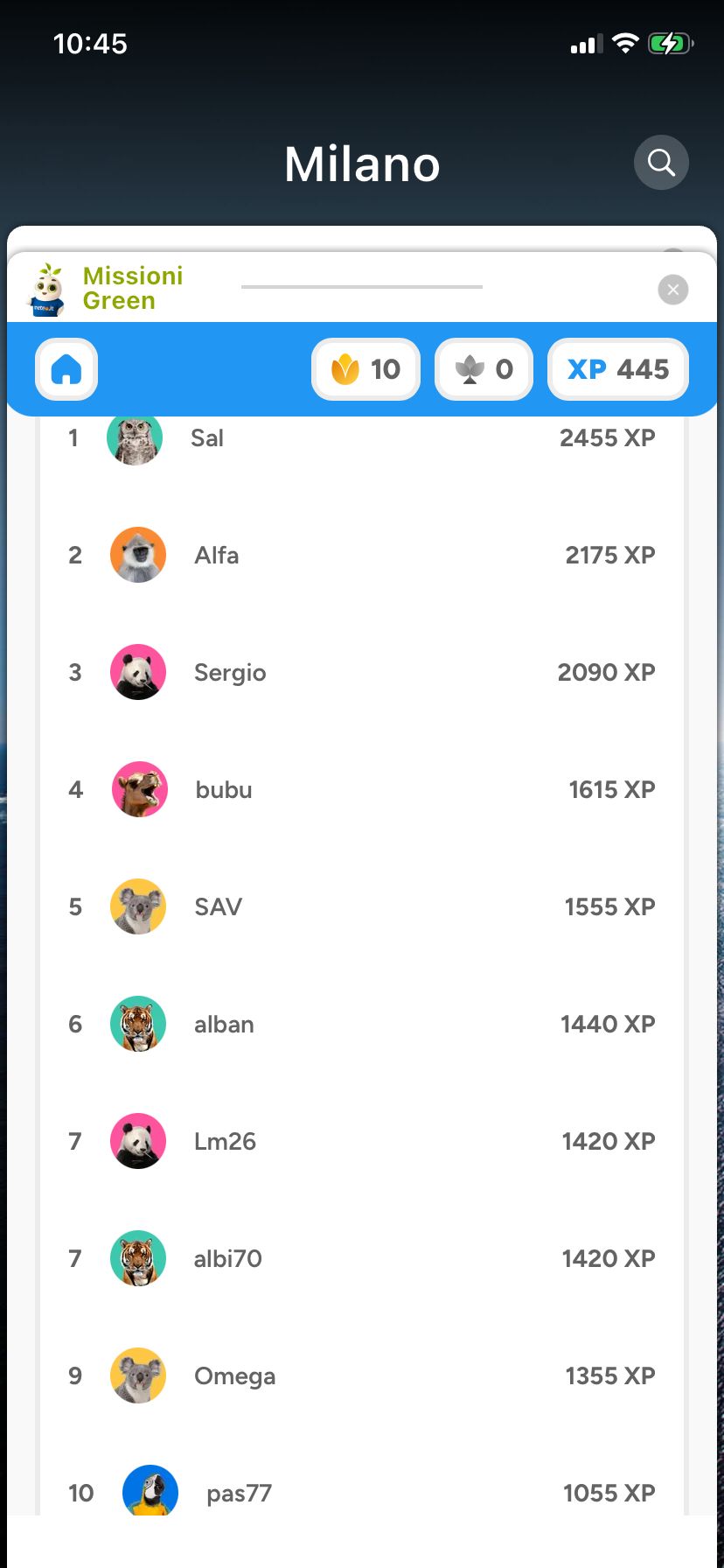Open Omega's leaderboard entry
This screenshot has width=724, height=1568.
point(361,1375)
